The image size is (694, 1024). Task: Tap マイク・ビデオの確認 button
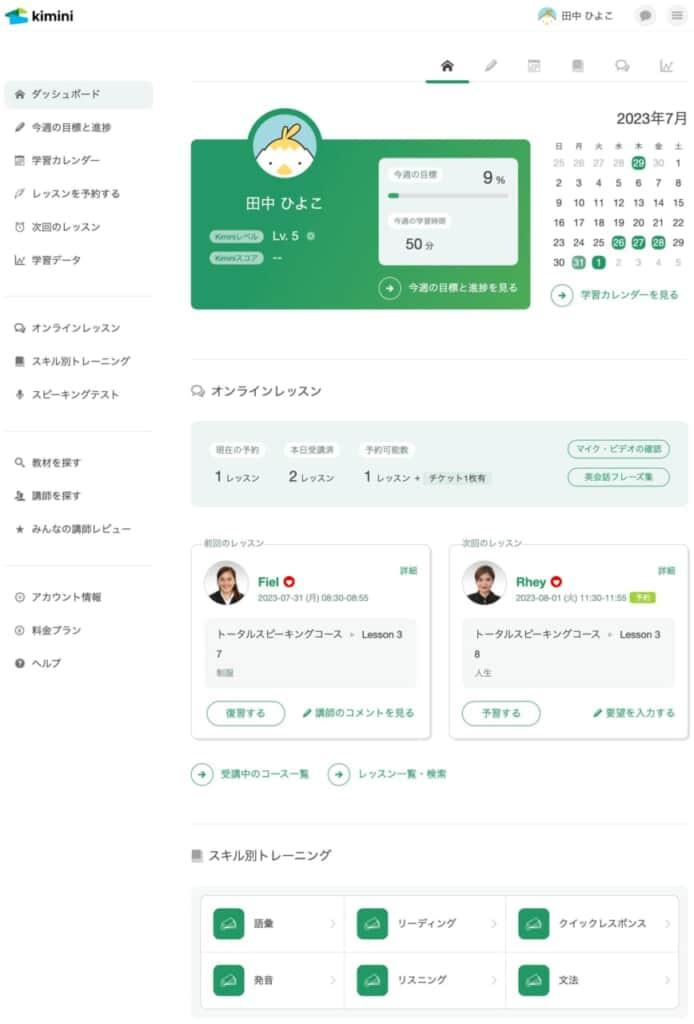(618, 449)
